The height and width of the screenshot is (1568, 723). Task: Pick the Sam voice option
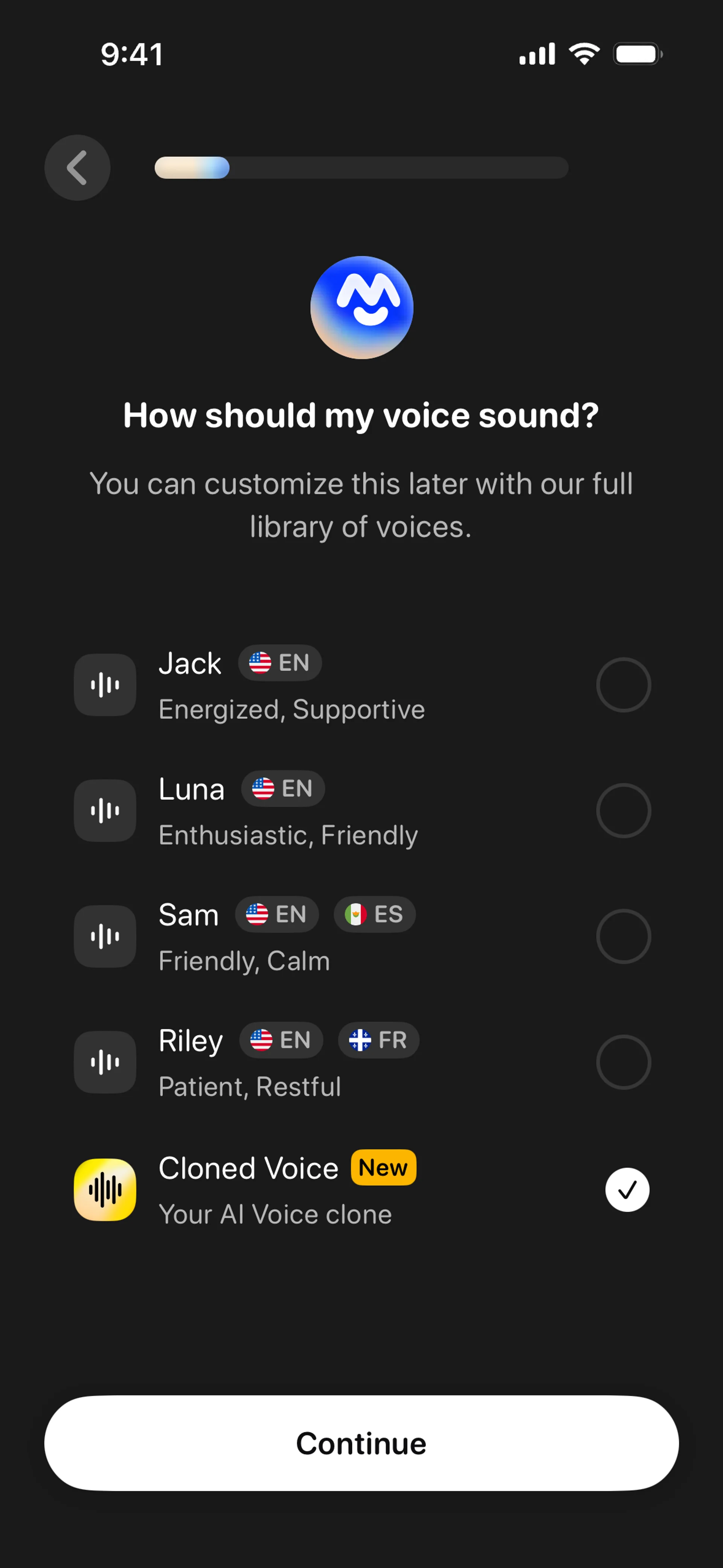(623, 936)
